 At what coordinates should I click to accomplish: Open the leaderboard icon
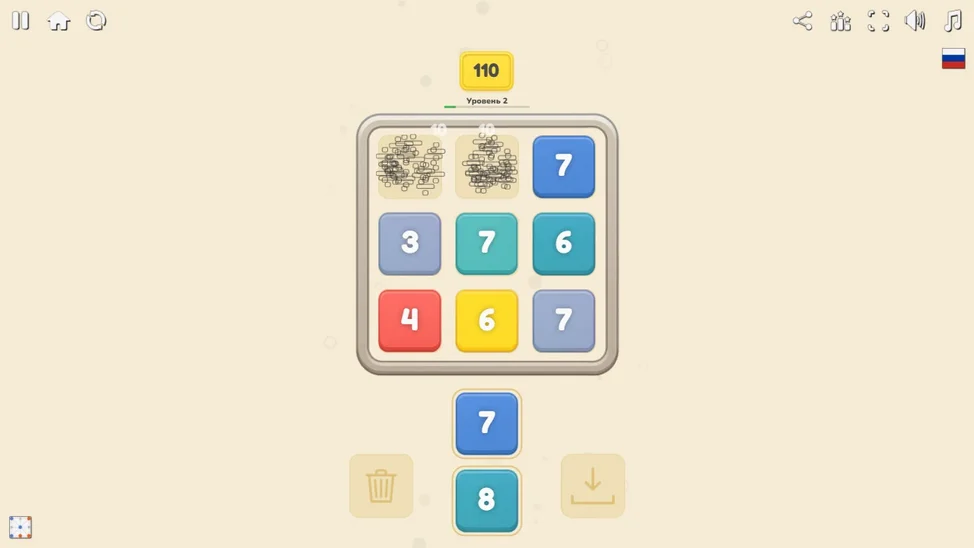click(840, 21)
